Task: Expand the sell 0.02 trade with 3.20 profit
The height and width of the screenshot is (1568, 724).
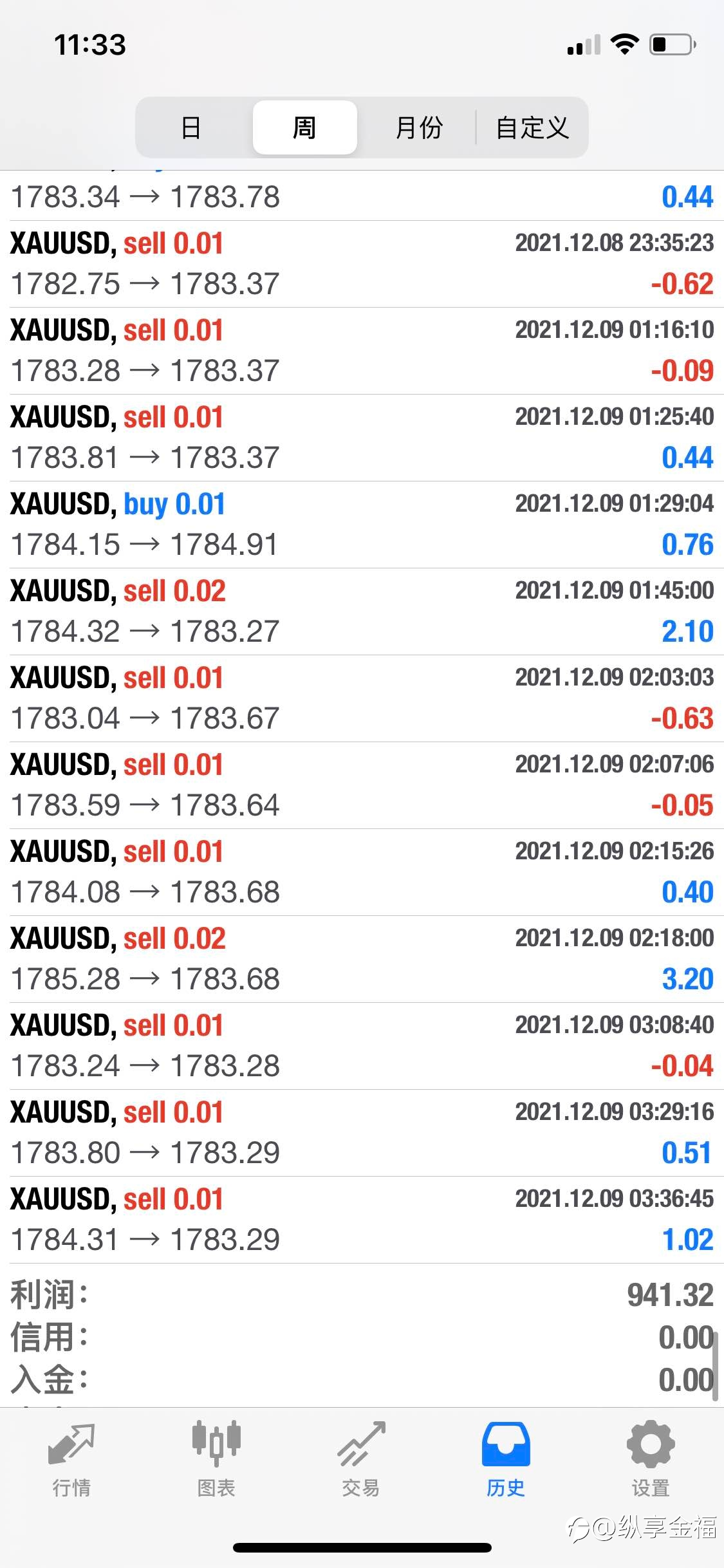Action: click(362, 959)
